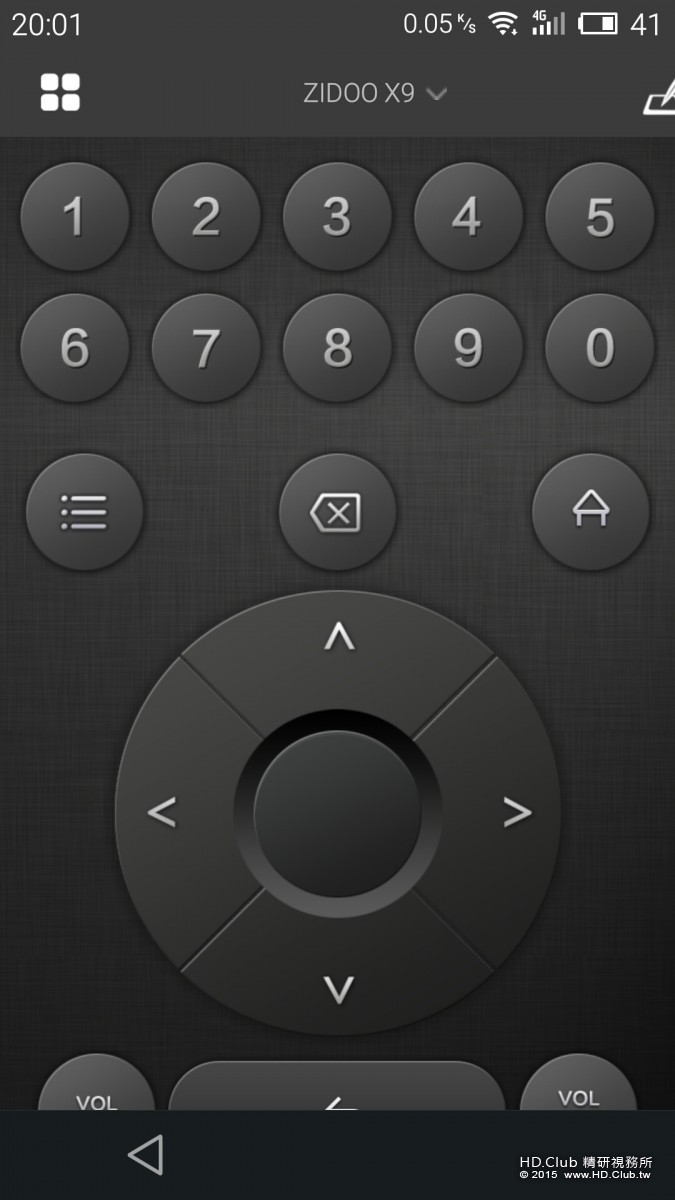Tap the down arrow on the D-pad

[x=339, y=988]
